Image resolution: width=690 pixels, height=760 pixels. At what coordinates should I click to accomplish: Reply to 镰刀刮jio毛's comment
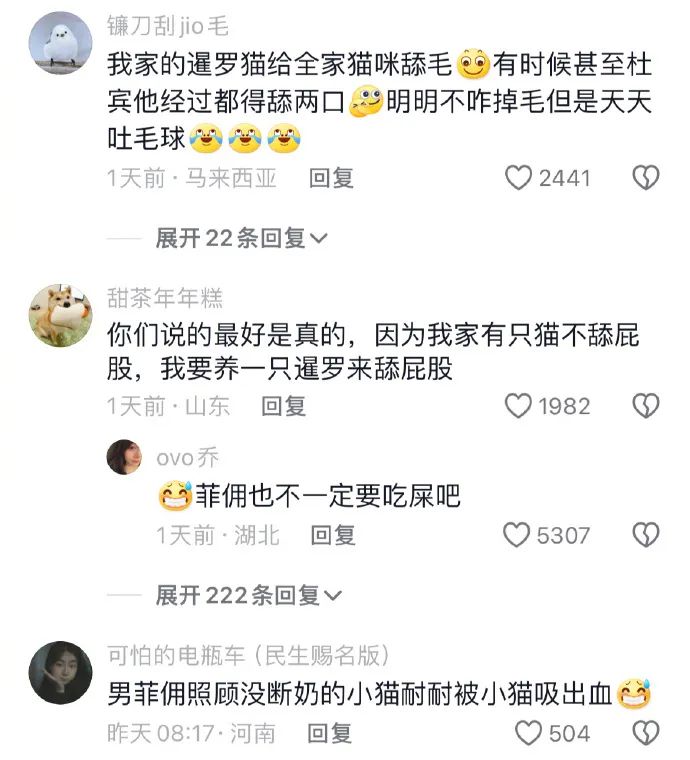point(331,178)
